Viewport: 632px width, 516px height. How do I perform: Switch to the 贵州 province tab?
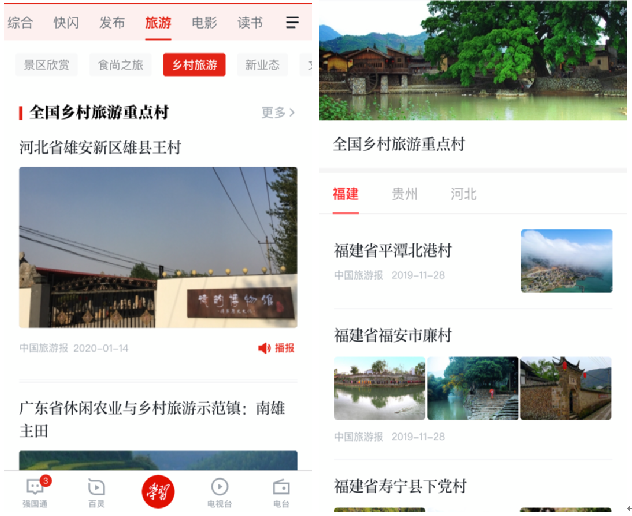coord(405,194)
